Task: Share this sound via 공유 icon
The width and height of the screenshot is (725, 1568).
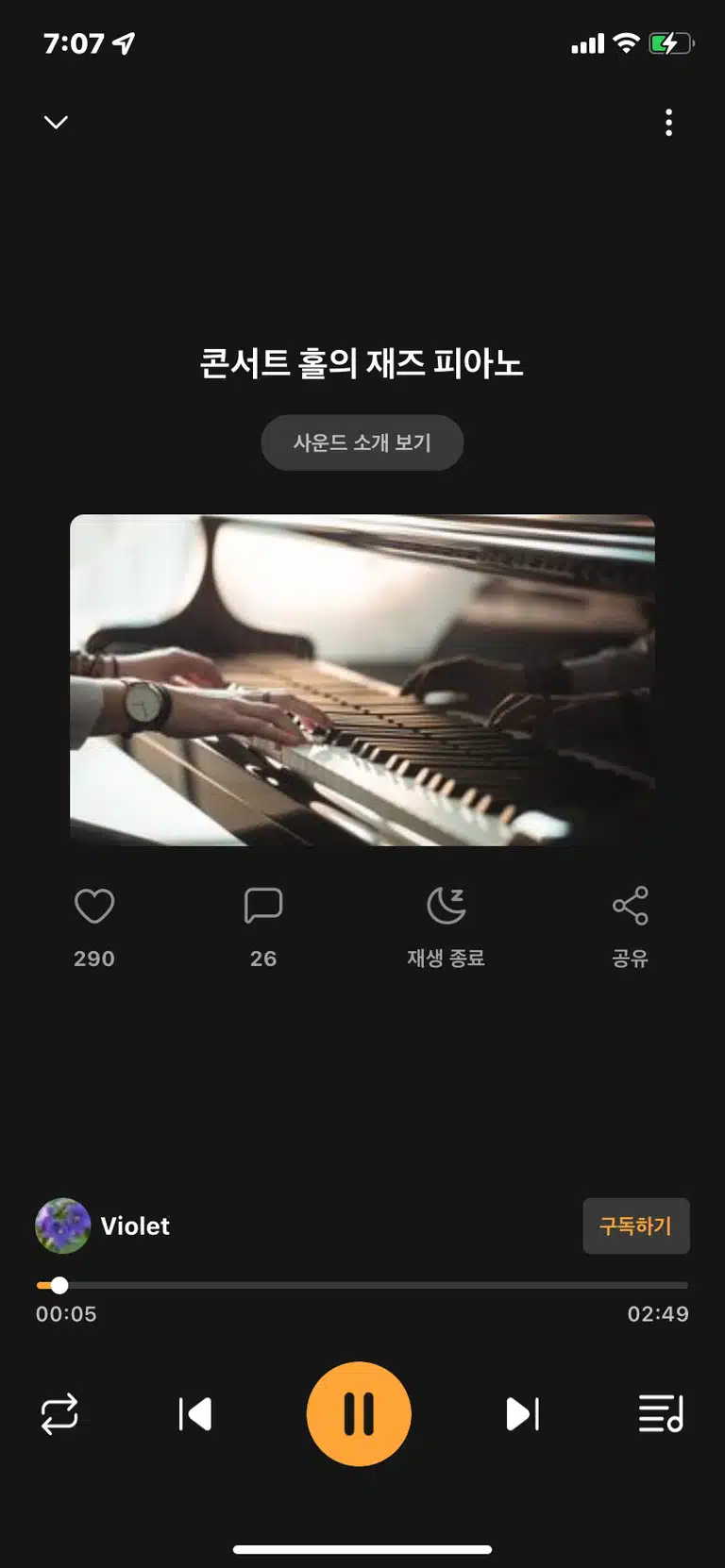Action: click(x=630, y=906)
